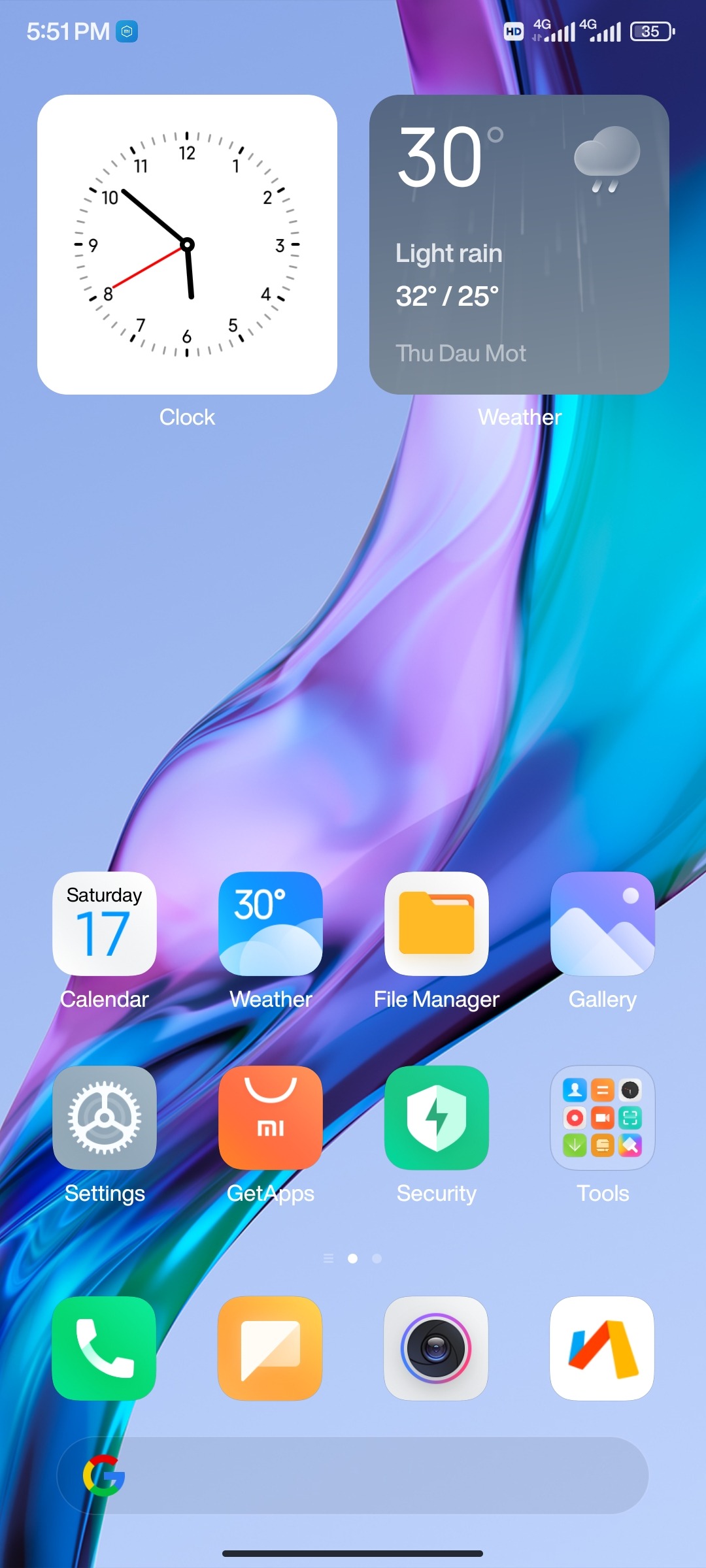This screenshot has height=1568, width=706.
Task: Open the Security app
Action: 437,1118
